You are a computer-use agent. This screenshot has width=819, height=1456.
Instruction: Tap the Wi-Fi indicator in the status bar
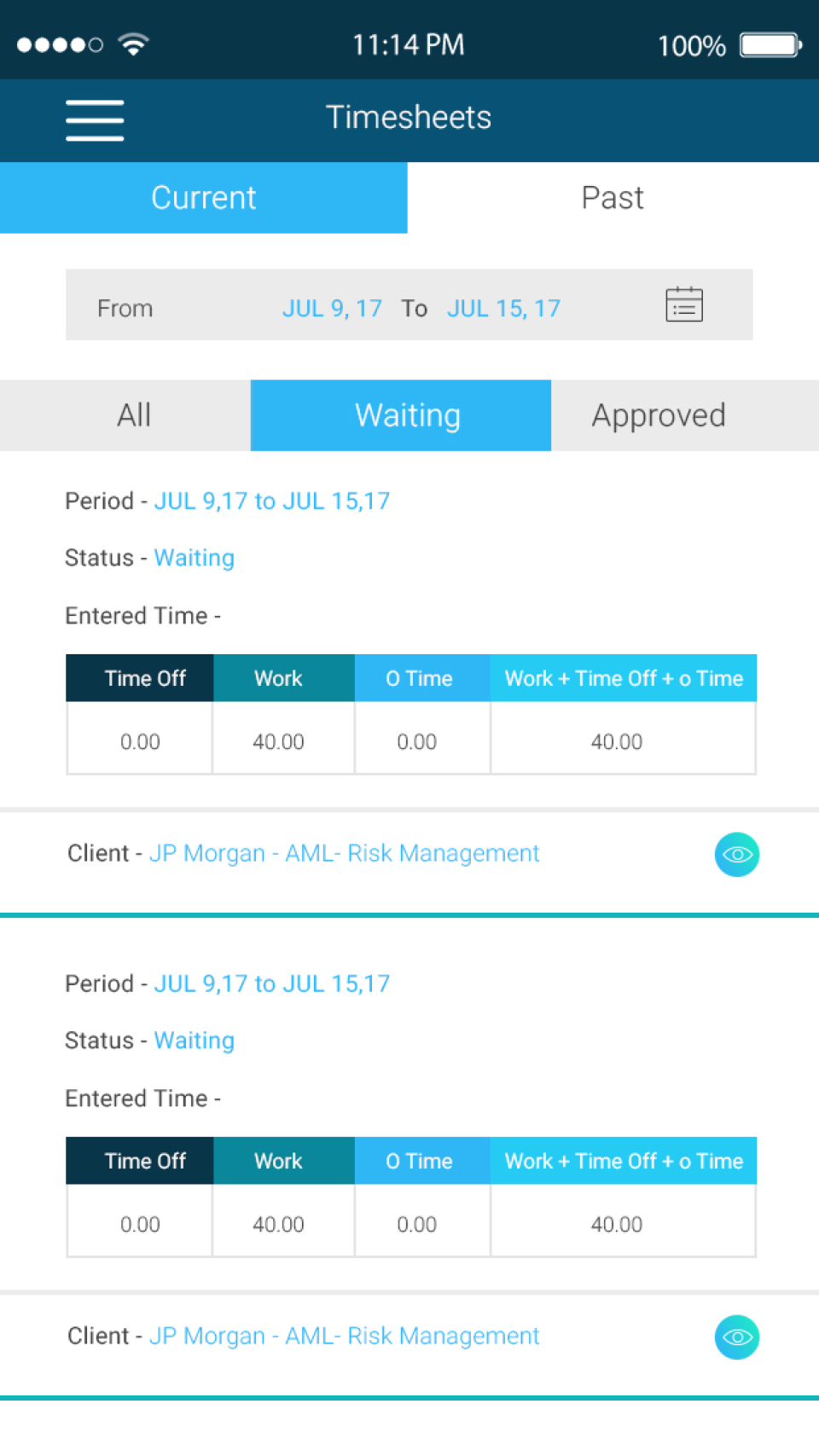131,43
